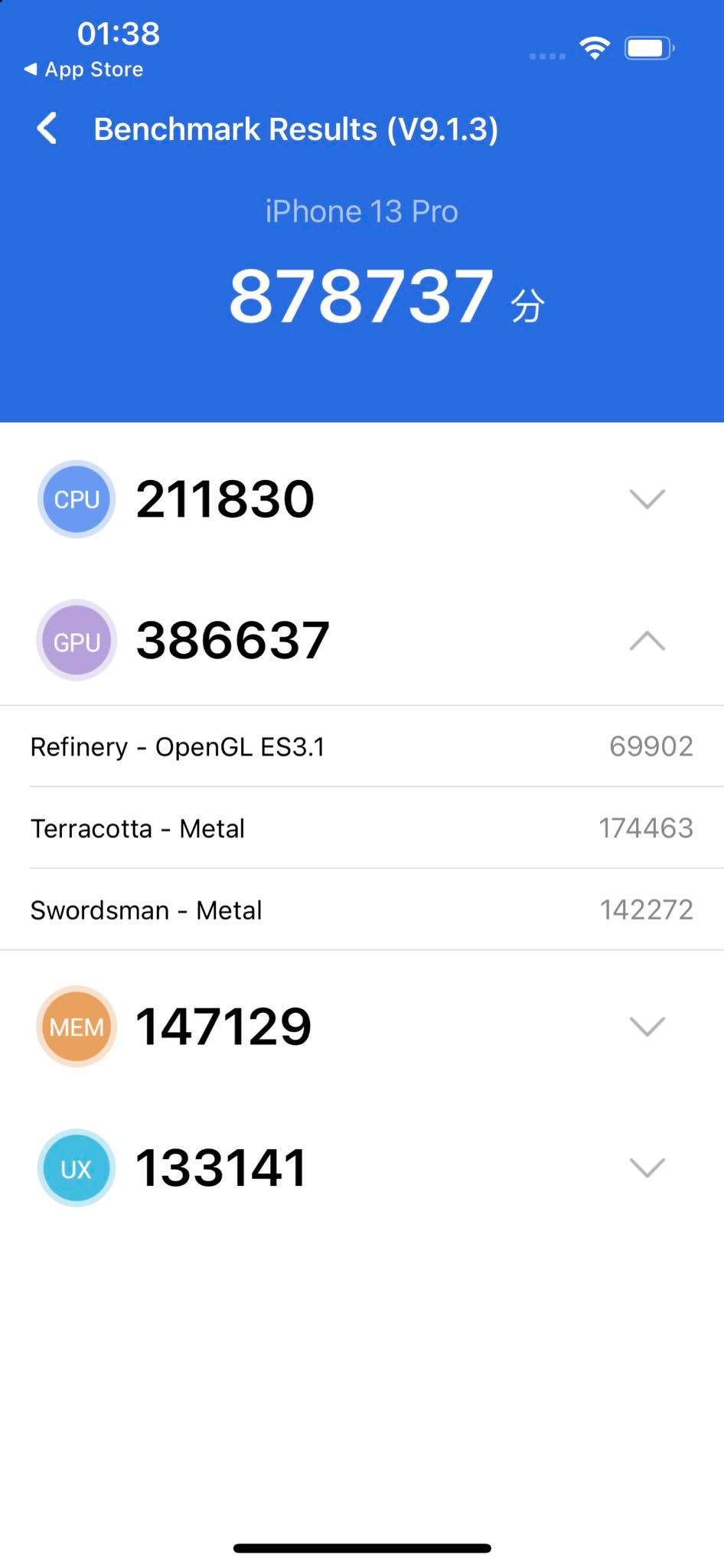Image resolution: width=724 pixels, height=1568 pixels.
Task: Return to App Store via breadcrumb
Action: (x=83, y=70)
